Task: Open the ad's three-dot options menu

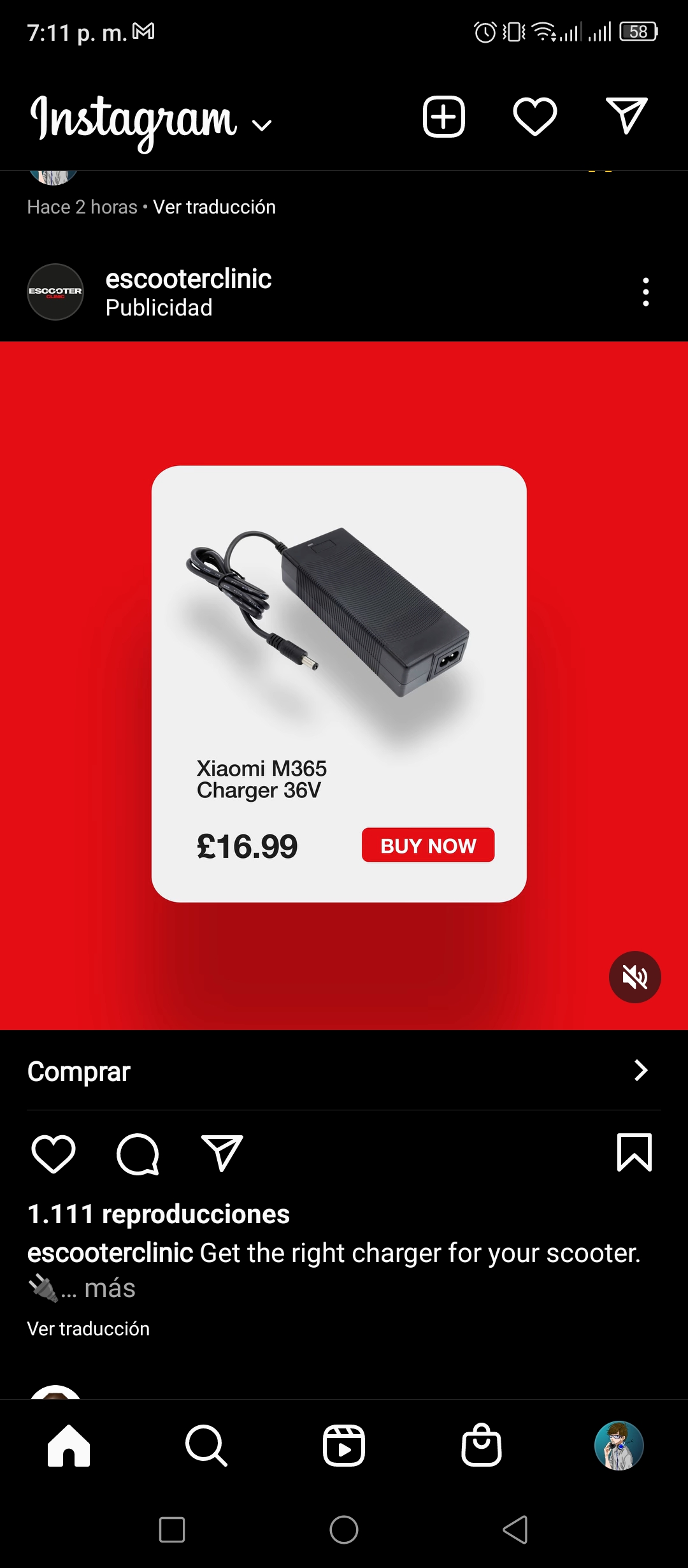Action: (x=646, y=292)
